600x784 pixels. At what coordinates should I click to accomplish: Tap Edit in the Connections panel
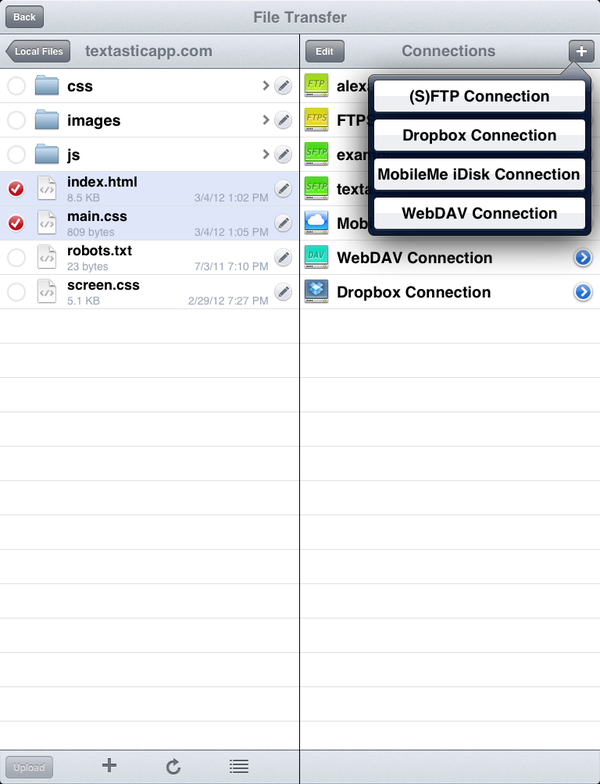click(x=325, y=51)
